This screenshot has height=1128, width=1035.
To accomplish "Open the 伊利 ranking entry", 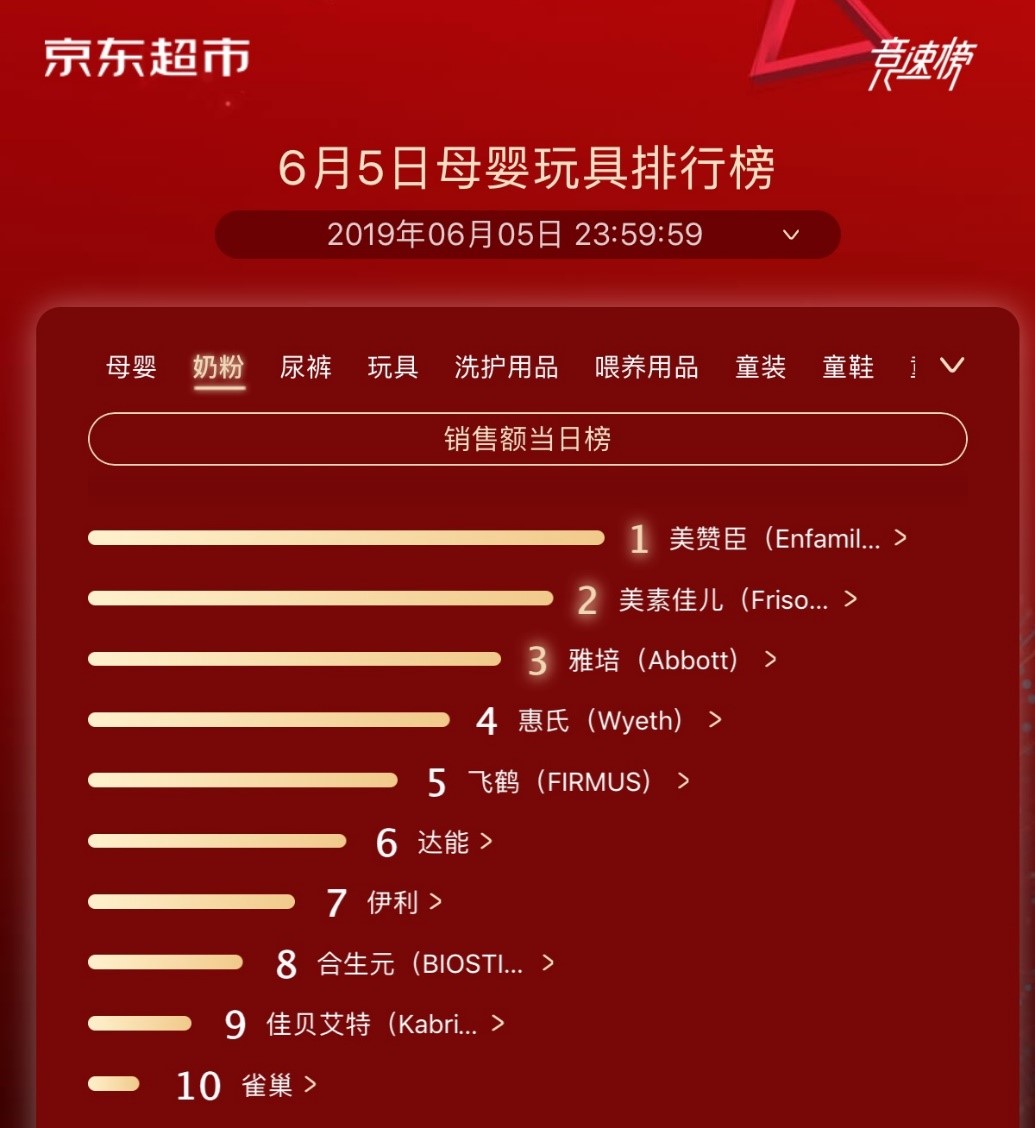I will [383, 902].
